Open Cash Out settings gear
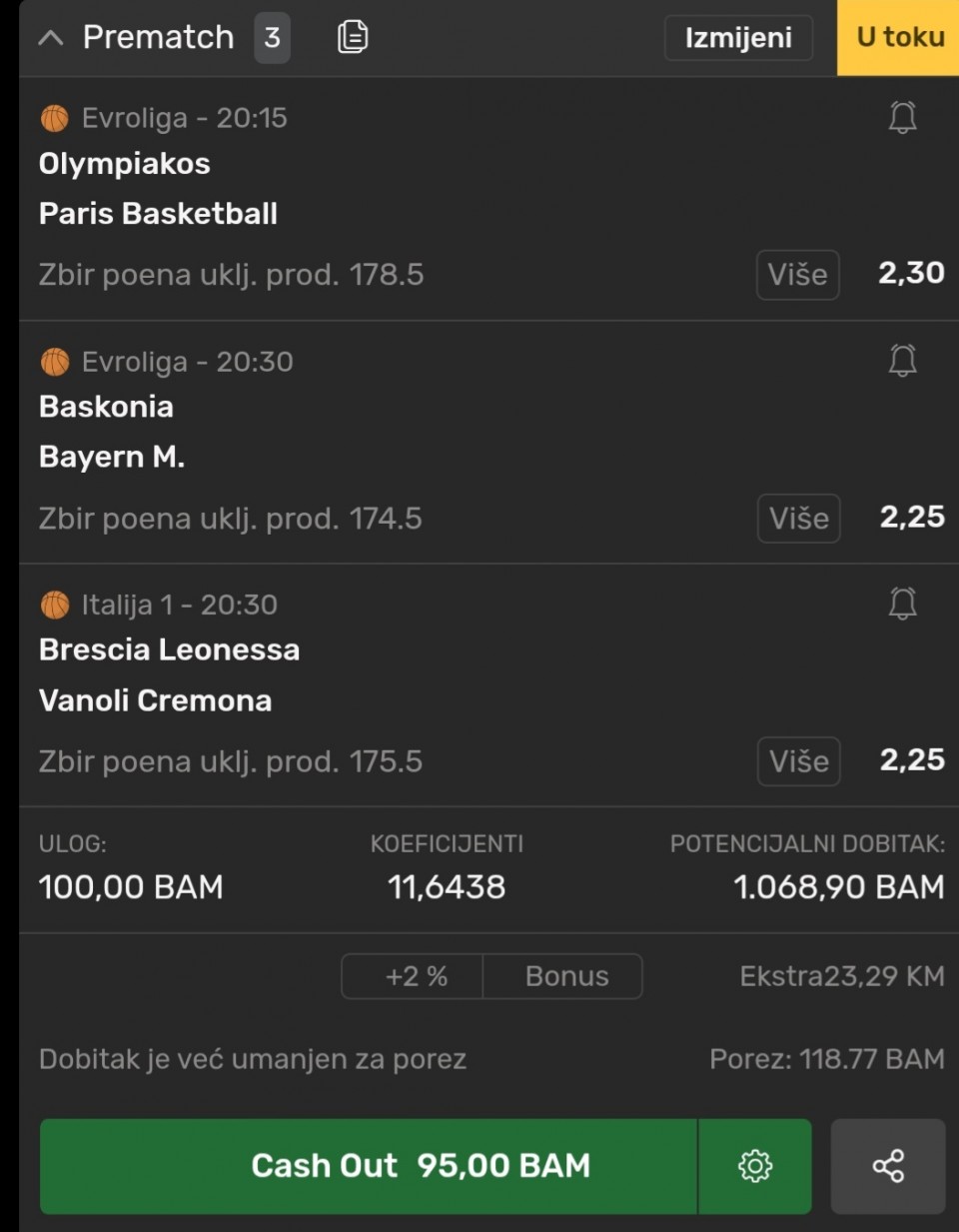The width and height of the screenshot is (959, 1232). (755, 1166)
